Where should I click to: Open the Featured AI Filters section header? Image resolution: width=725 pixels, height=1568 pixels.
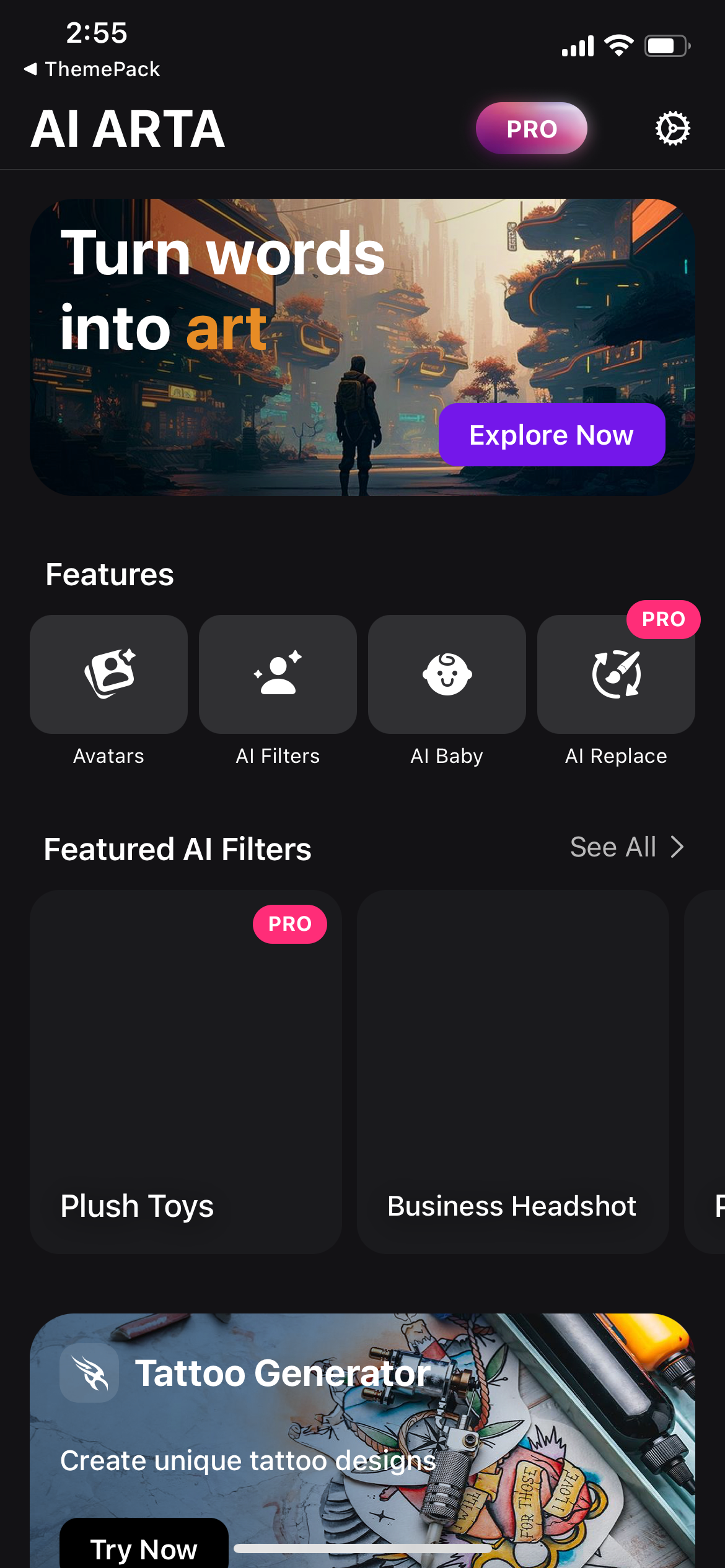pyautogui.click(x=177, y=849)
